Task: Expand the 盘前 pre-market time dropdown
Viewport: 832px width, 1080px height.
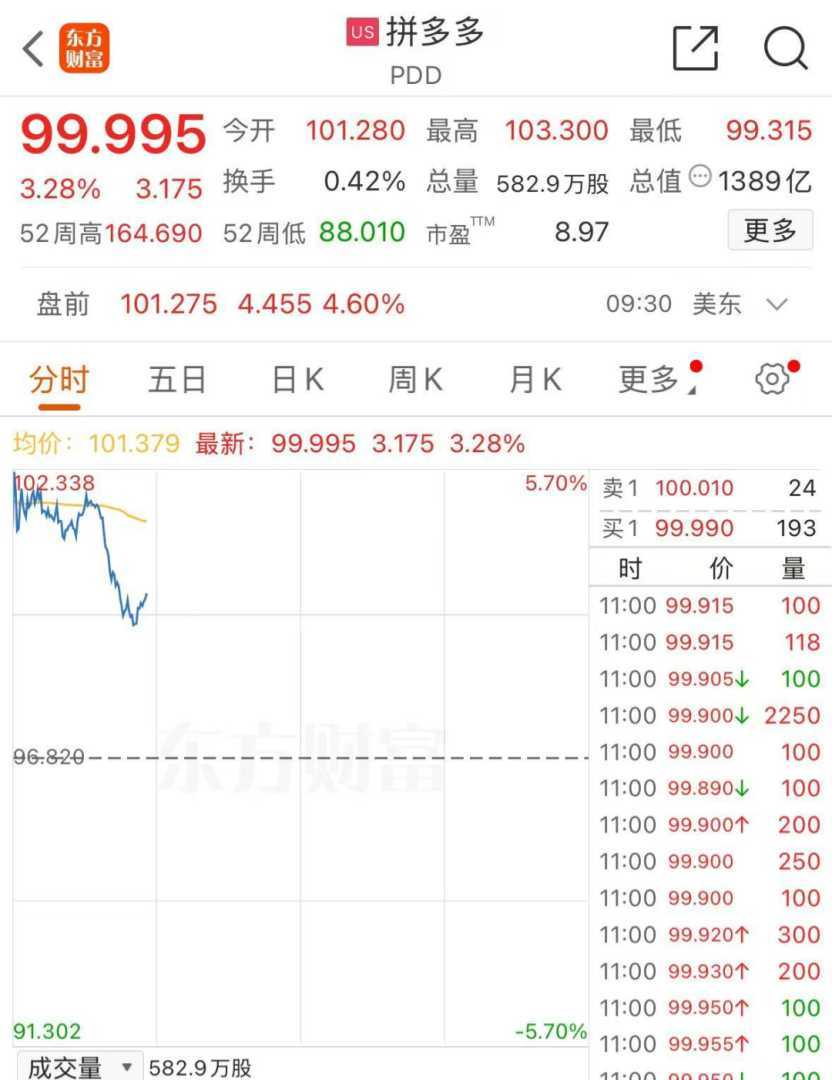Action: (777, 304)
